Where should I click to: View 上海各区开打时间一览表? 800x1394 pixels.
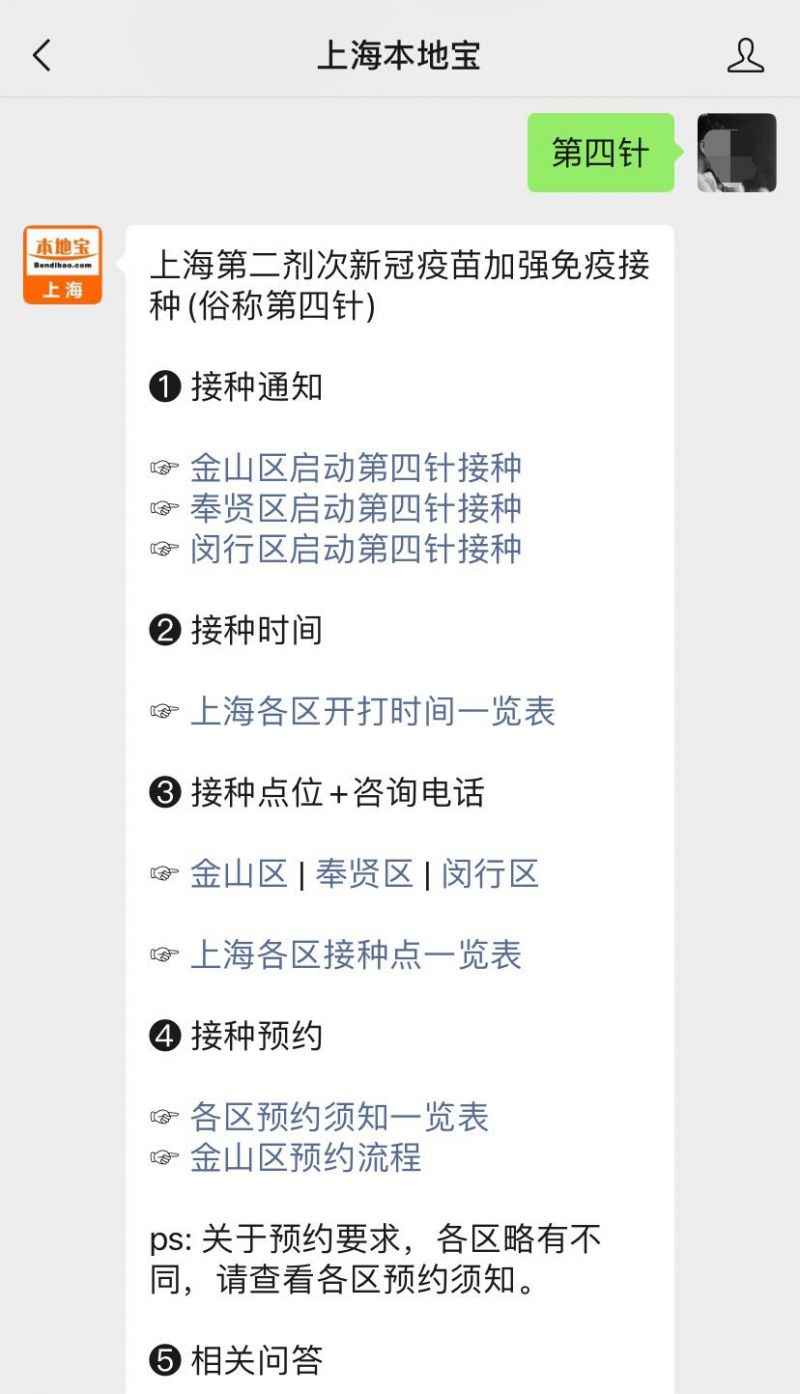pos(373,711)
